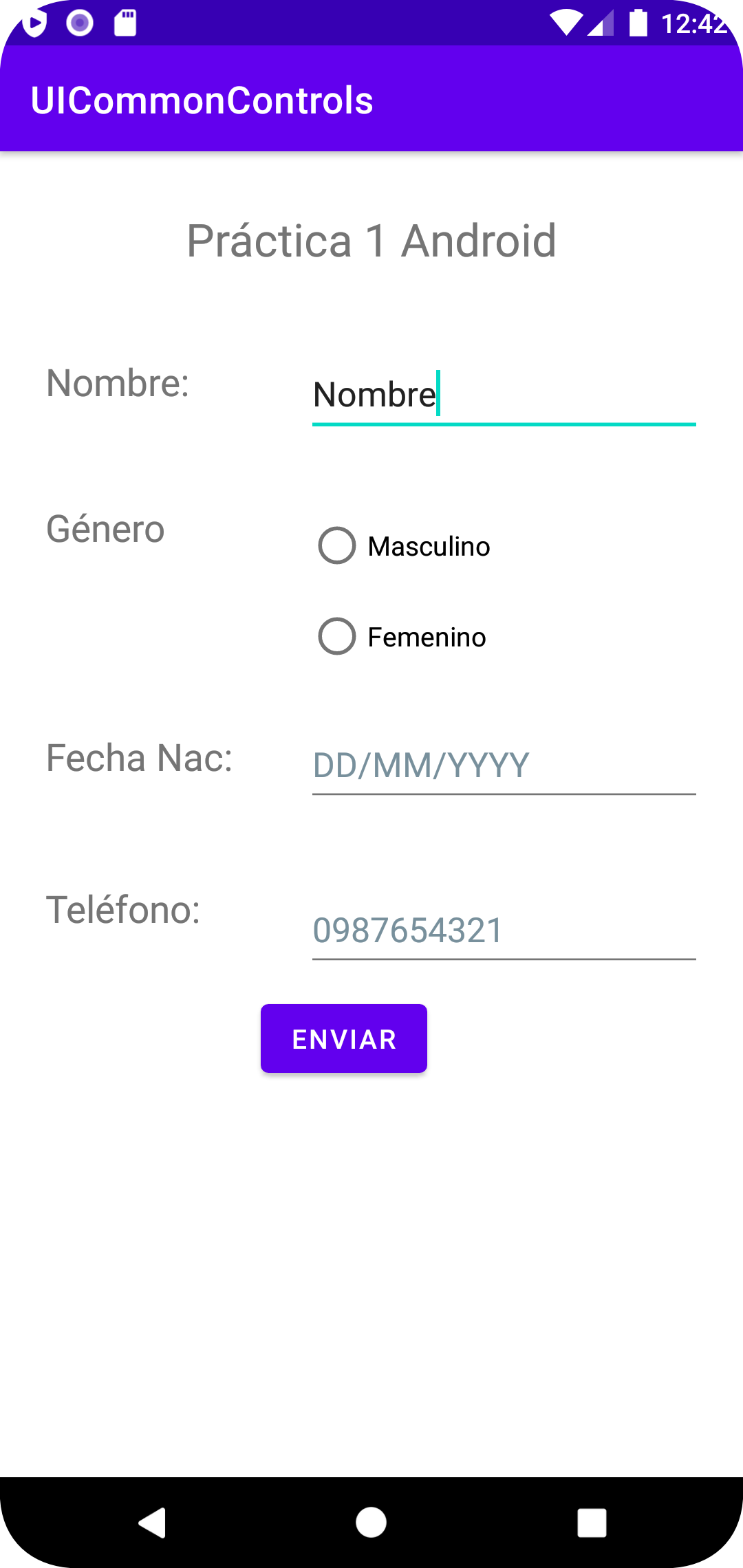Focus the Fecha Nac date field
Screen dimensions: 743x1568
[504, 765]
